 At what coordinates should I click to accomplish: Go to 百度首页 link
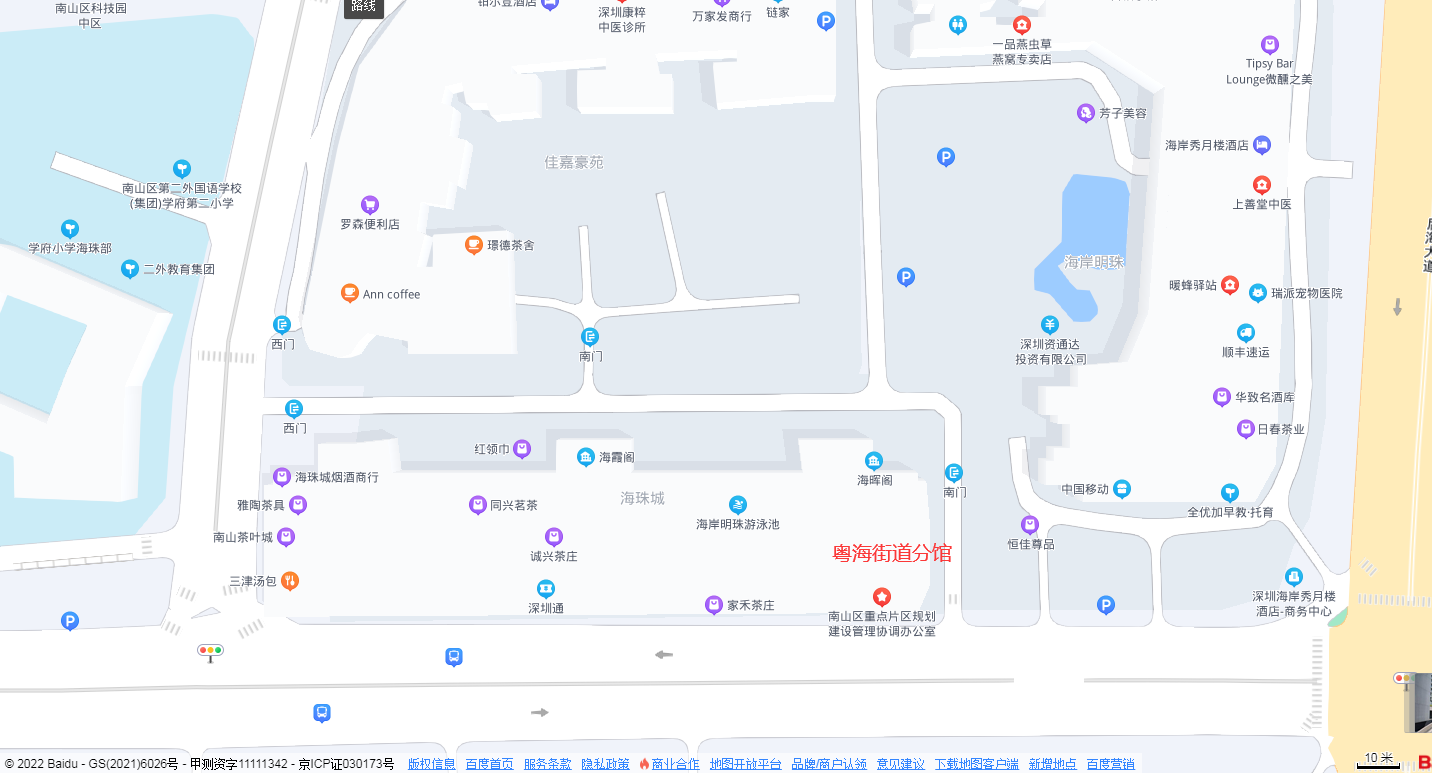click(489, 764)
